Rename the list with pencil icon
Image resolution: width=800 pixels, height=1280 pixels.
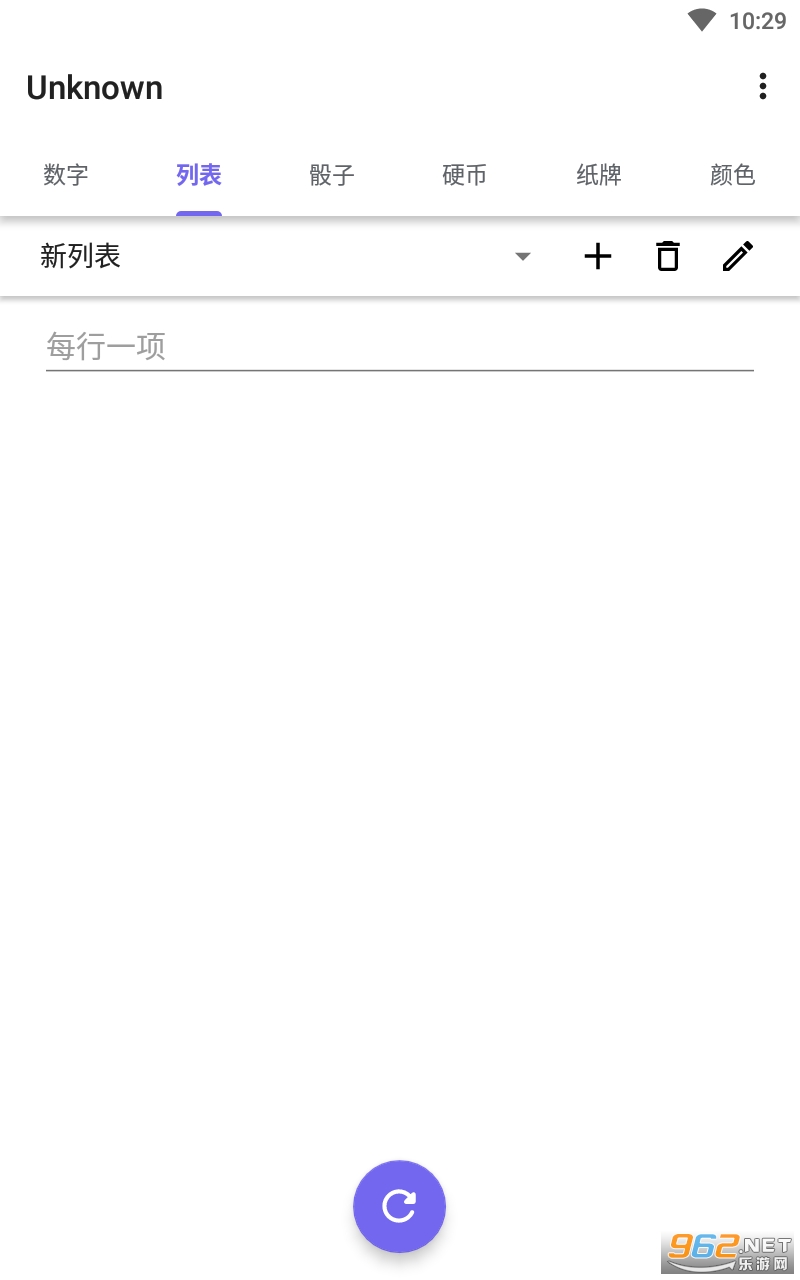738,257
